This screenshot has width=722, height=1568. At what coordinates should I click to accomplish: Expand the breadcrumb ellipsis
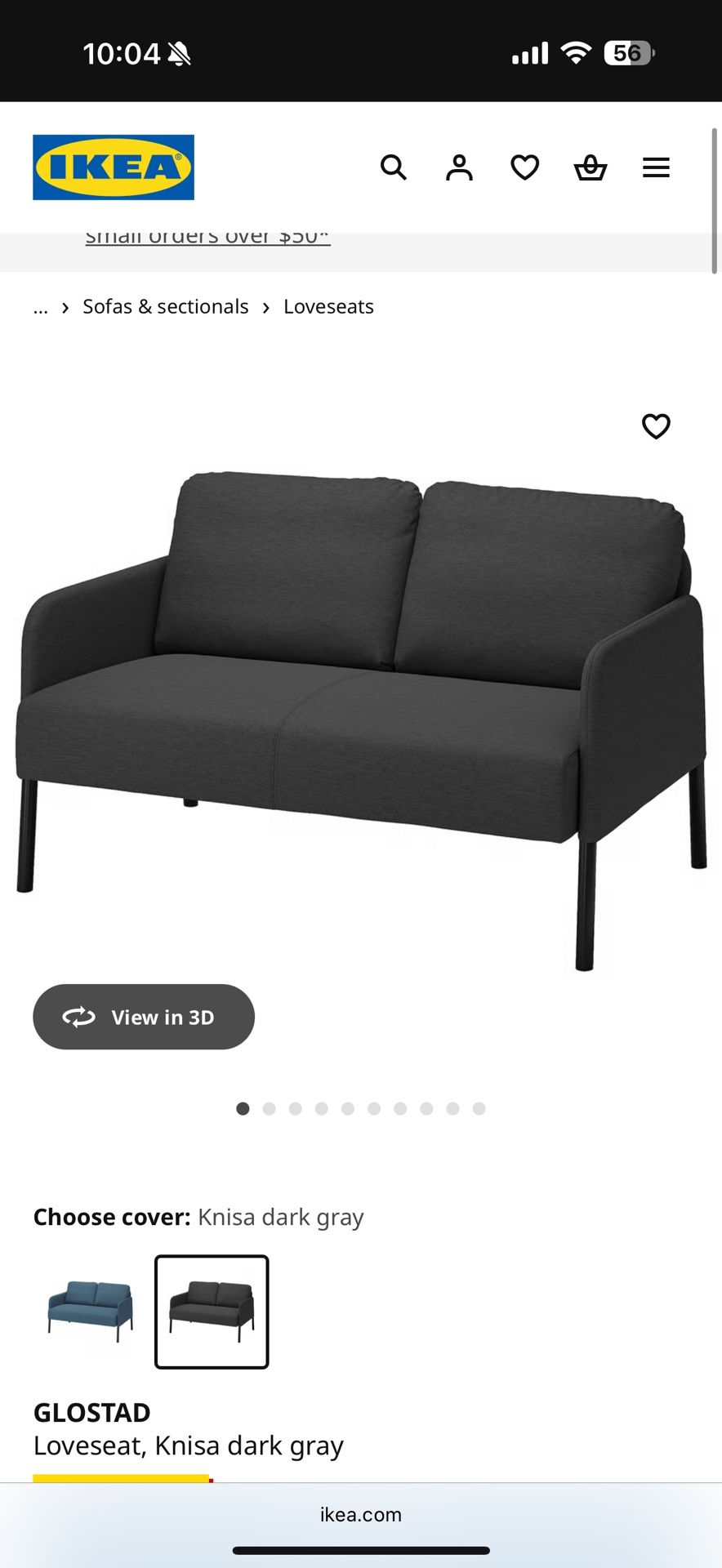point(41,307)
